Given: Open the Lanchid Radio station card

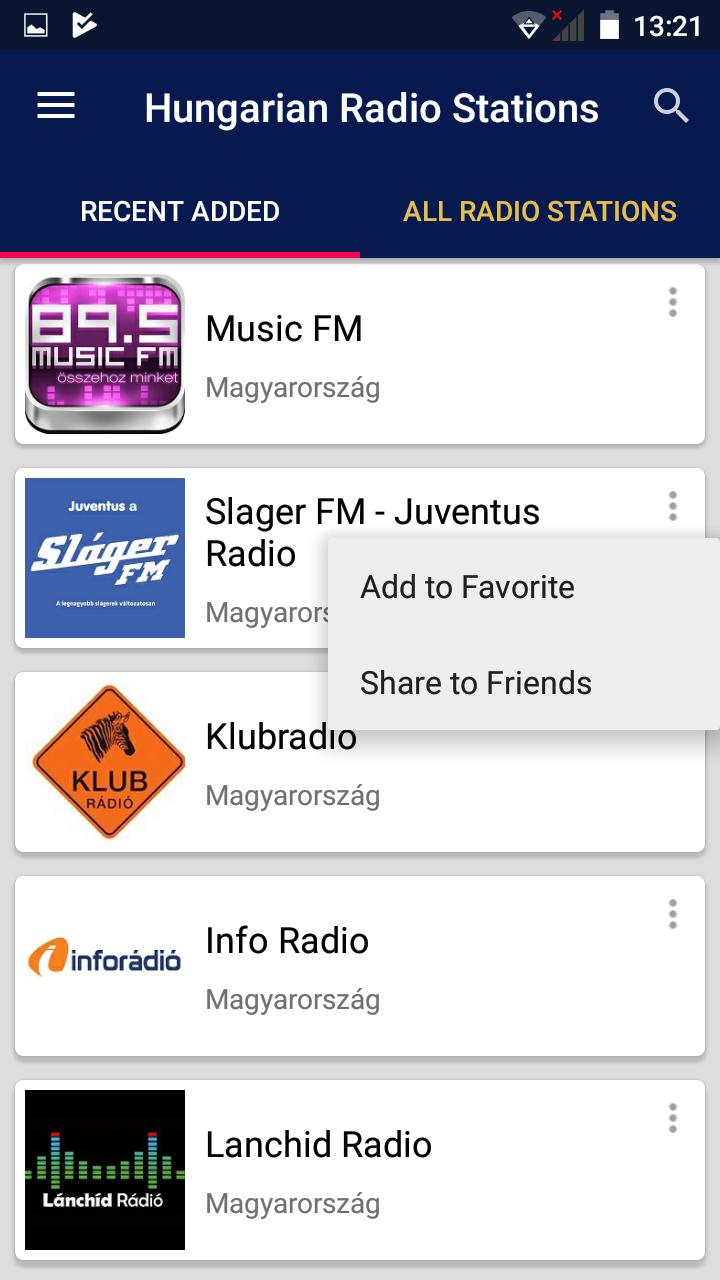Looking at the screenshot, I should pyautogui.click(x=360, y=1170).
